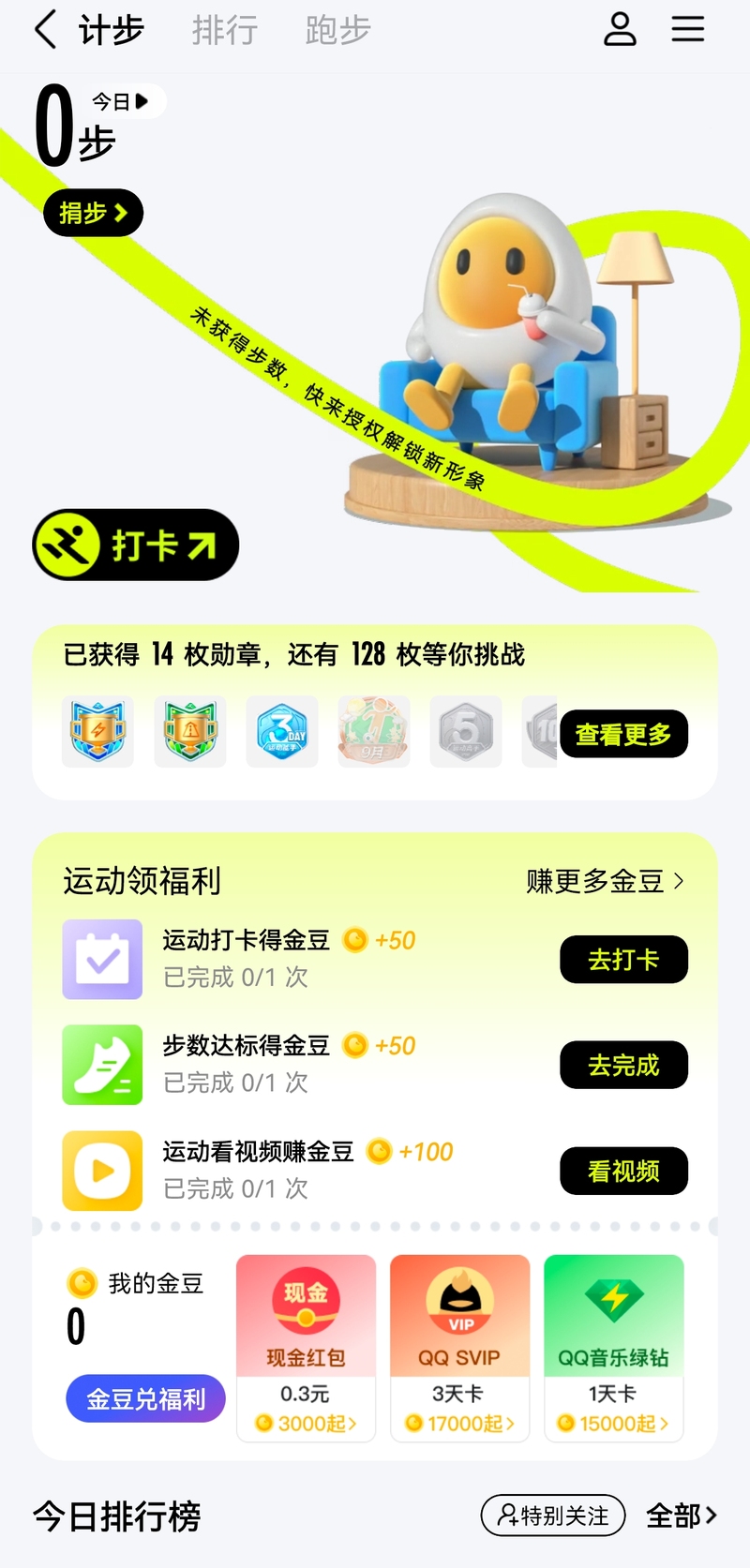Open the 赚更多金豆 link
This screenshot has width=750, height=1568.
click(605, 881)
